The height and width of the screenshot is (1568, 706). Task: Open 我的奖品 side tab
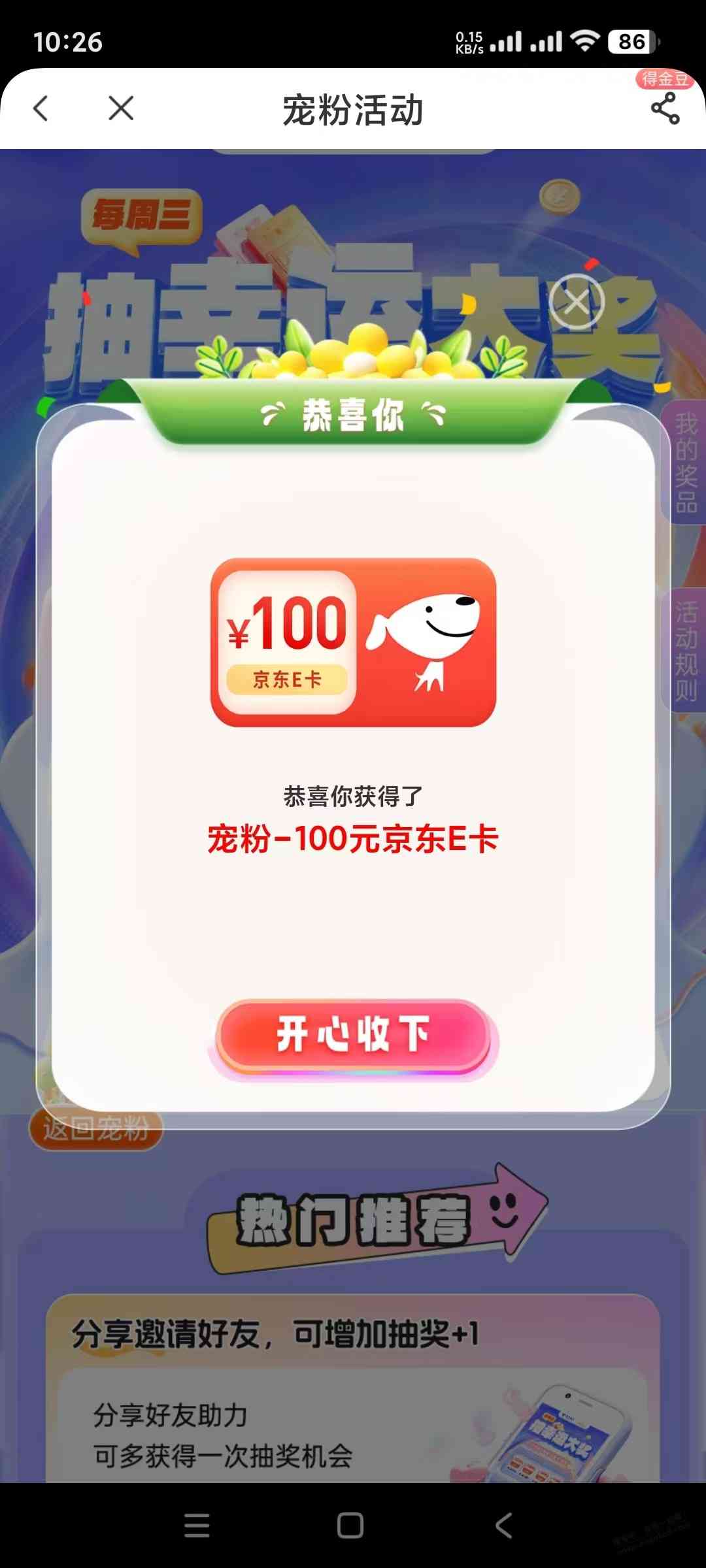coord(686,463)
